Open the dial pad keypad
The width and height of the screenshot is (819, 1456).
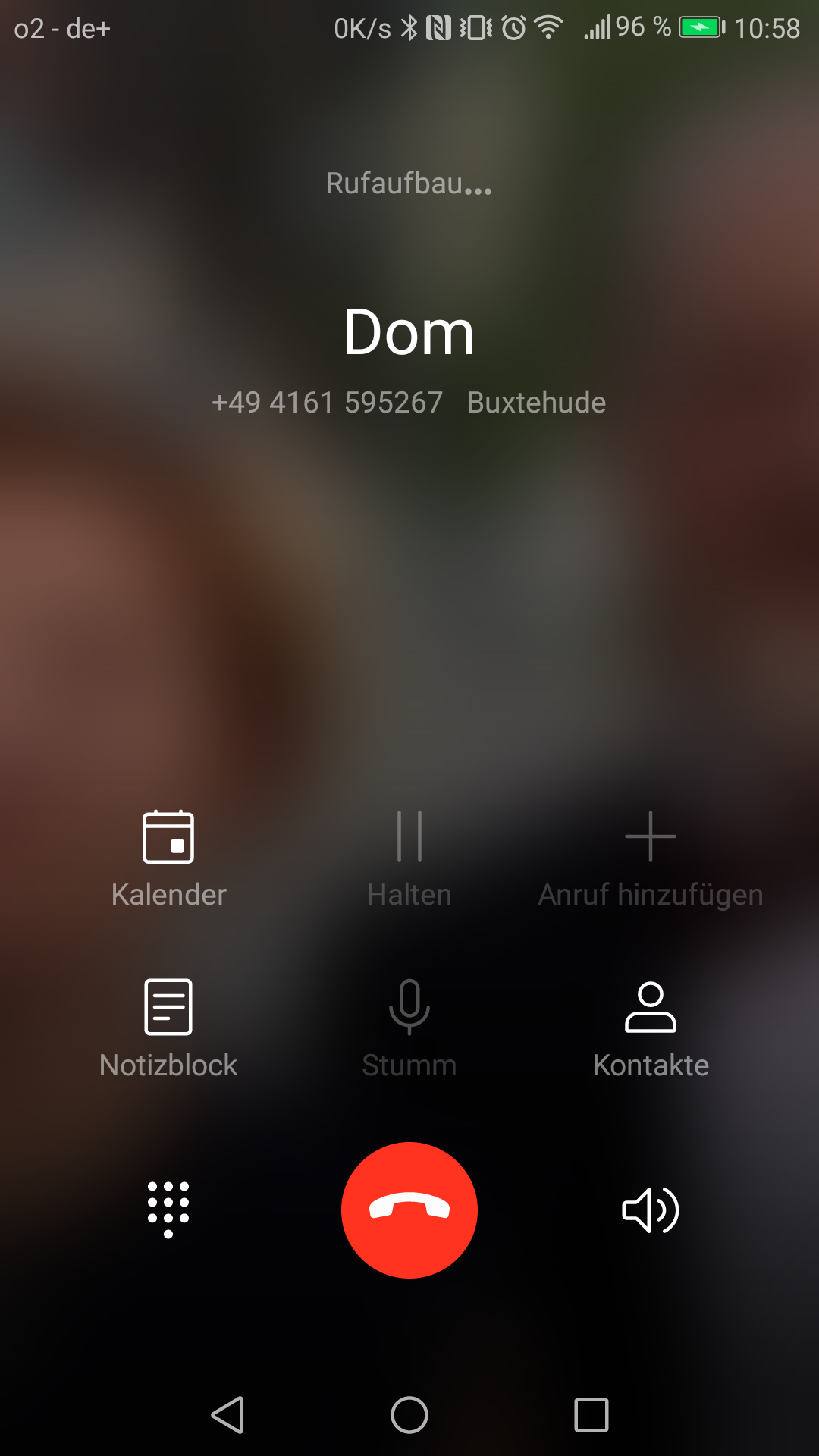168,1210
